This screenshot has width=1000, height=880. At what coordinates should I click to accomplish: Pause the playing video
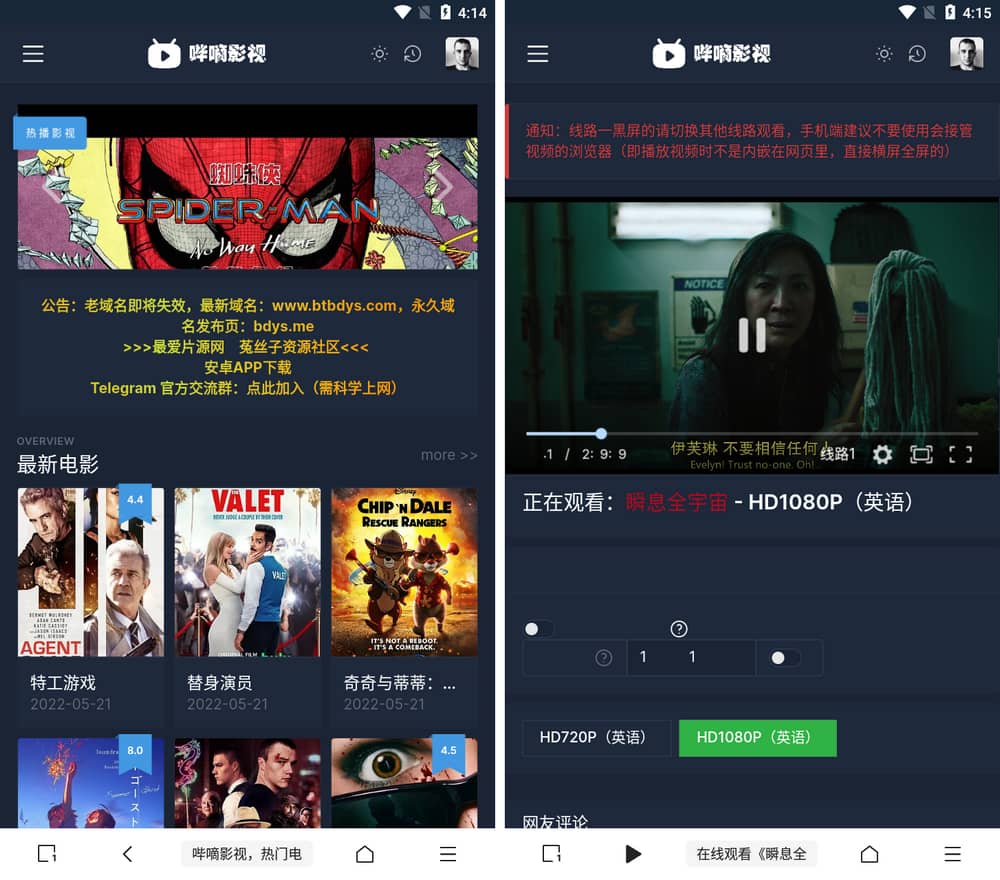click(x=752, y=335)
